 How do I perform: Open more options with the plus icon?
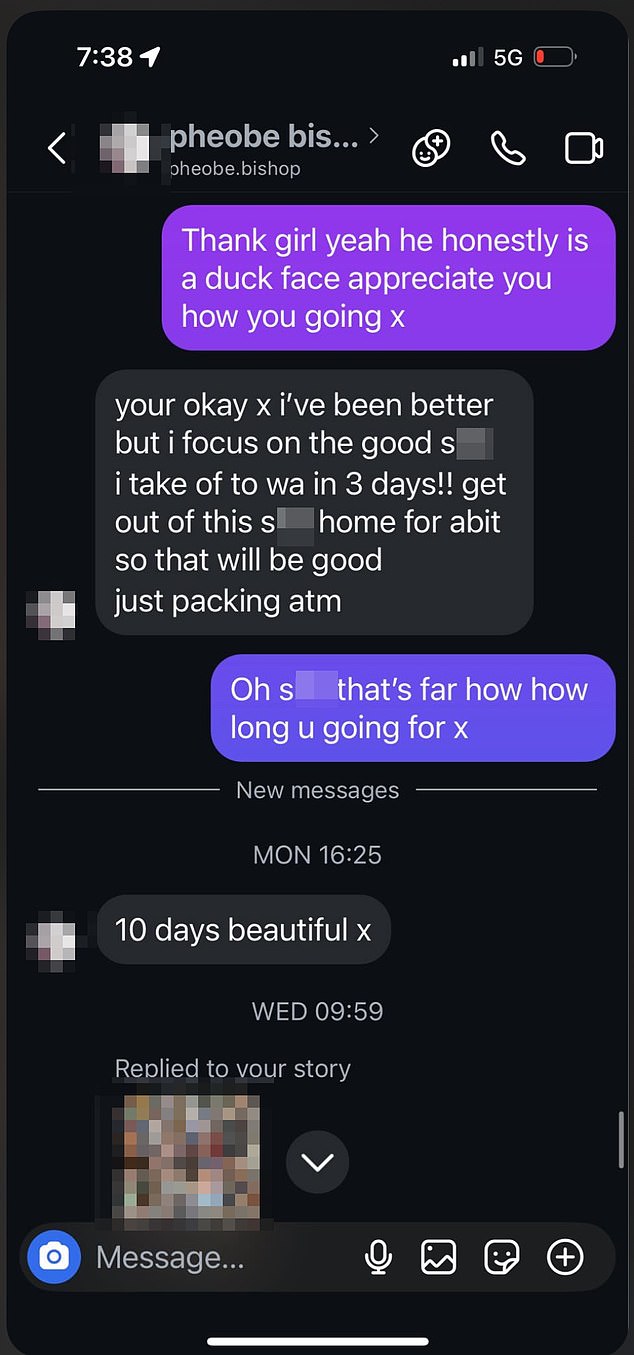click(565, 1257)
